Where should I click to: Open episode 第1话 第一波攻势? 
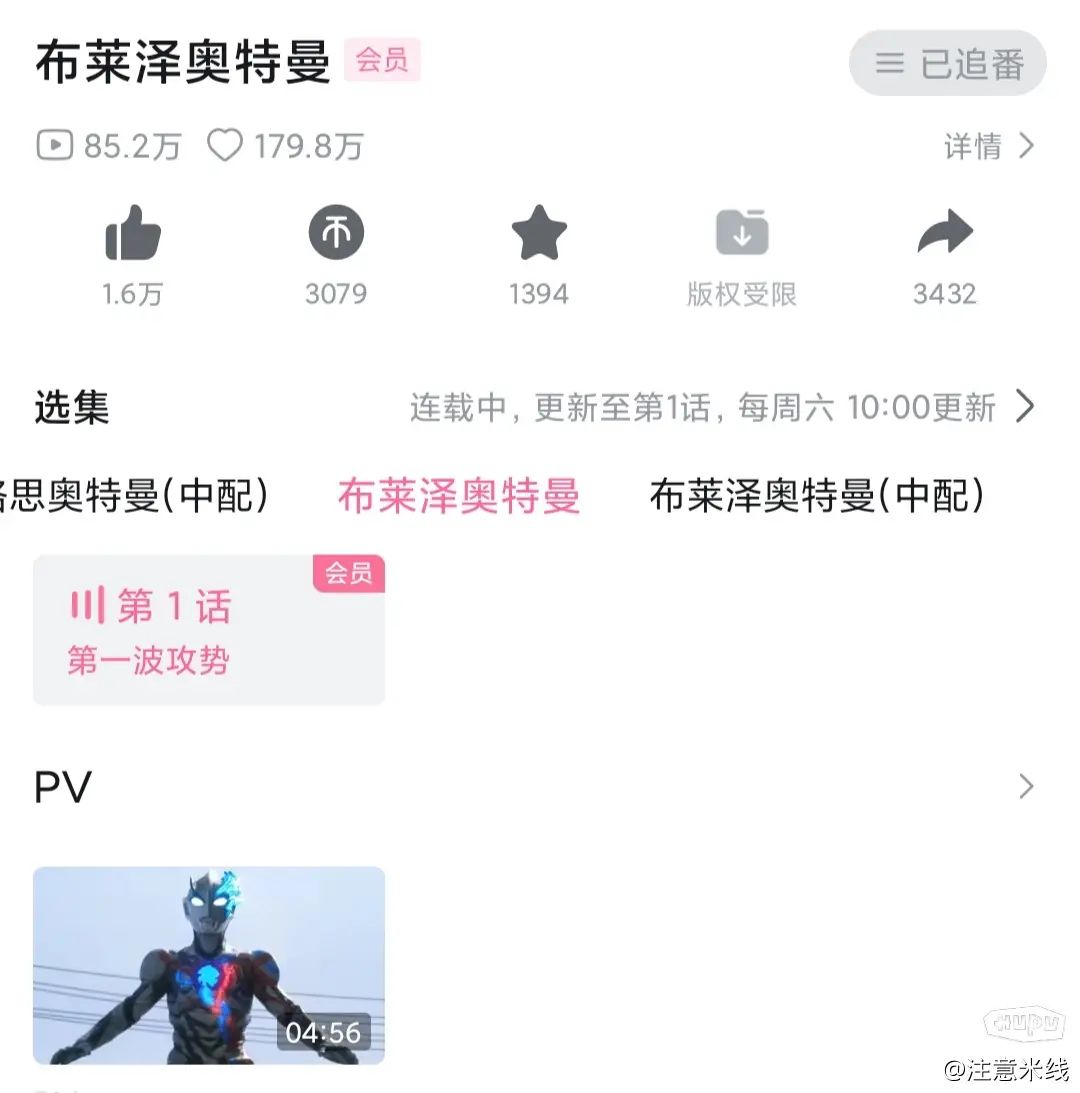point(209,629)
